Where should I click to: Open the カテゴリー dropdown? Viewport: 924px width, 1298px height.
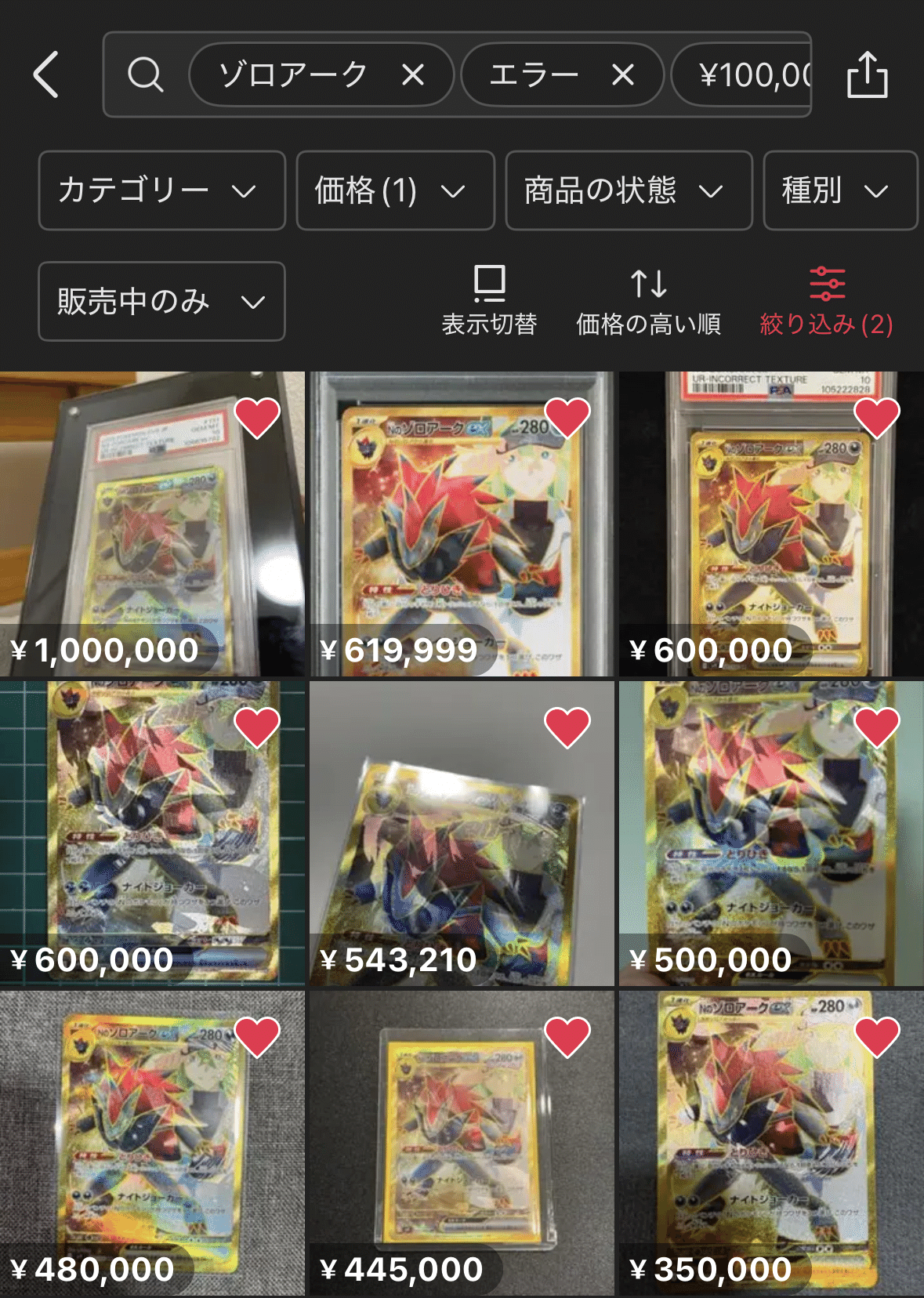(x=161, y=190)
